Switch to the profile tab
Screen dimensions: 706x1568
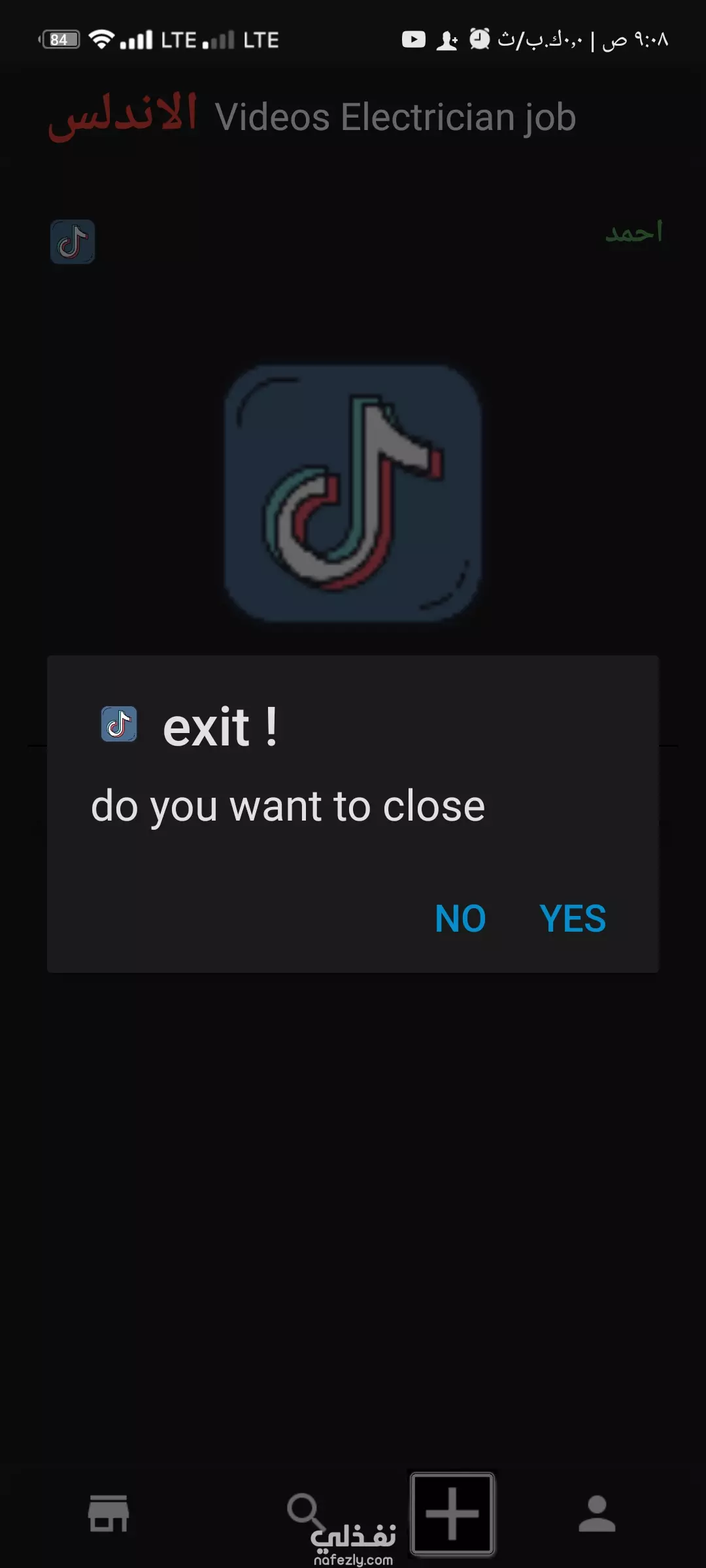click(x=597, y=1513)
